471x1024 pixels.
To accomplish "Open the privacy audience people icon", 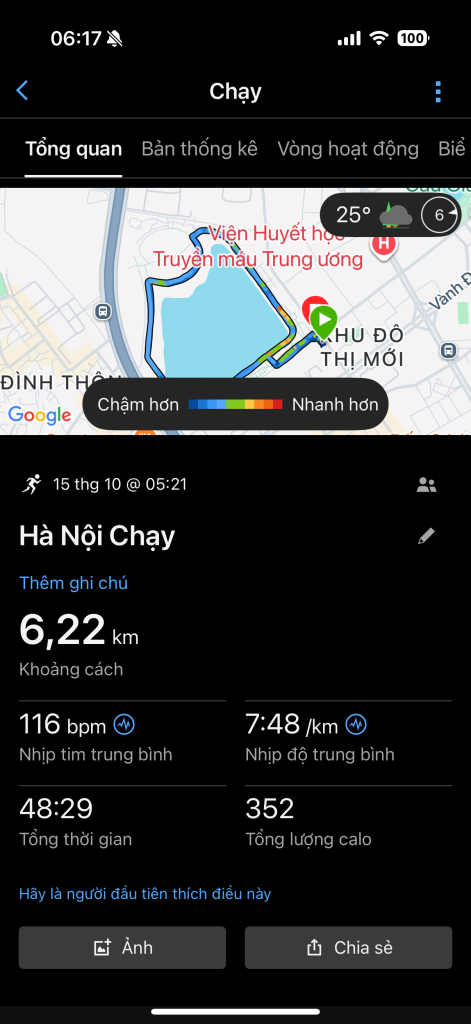I will point(427,485).
